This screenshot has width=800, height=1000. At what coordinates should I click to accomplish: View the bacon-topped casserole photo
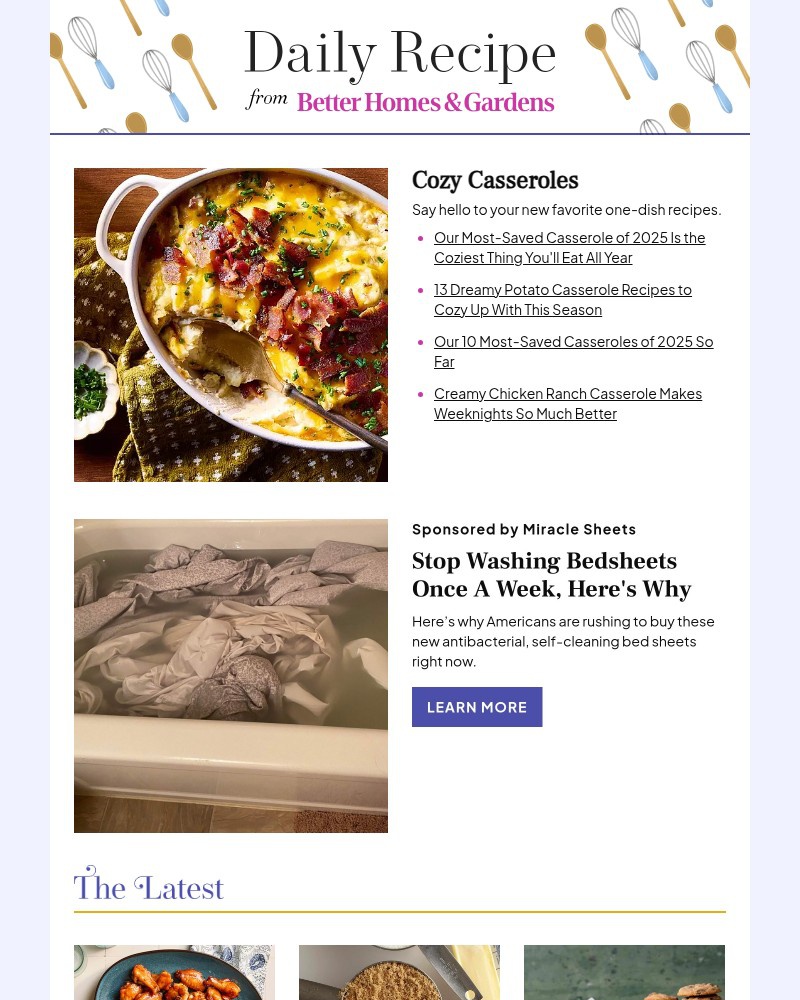(230, 324)
